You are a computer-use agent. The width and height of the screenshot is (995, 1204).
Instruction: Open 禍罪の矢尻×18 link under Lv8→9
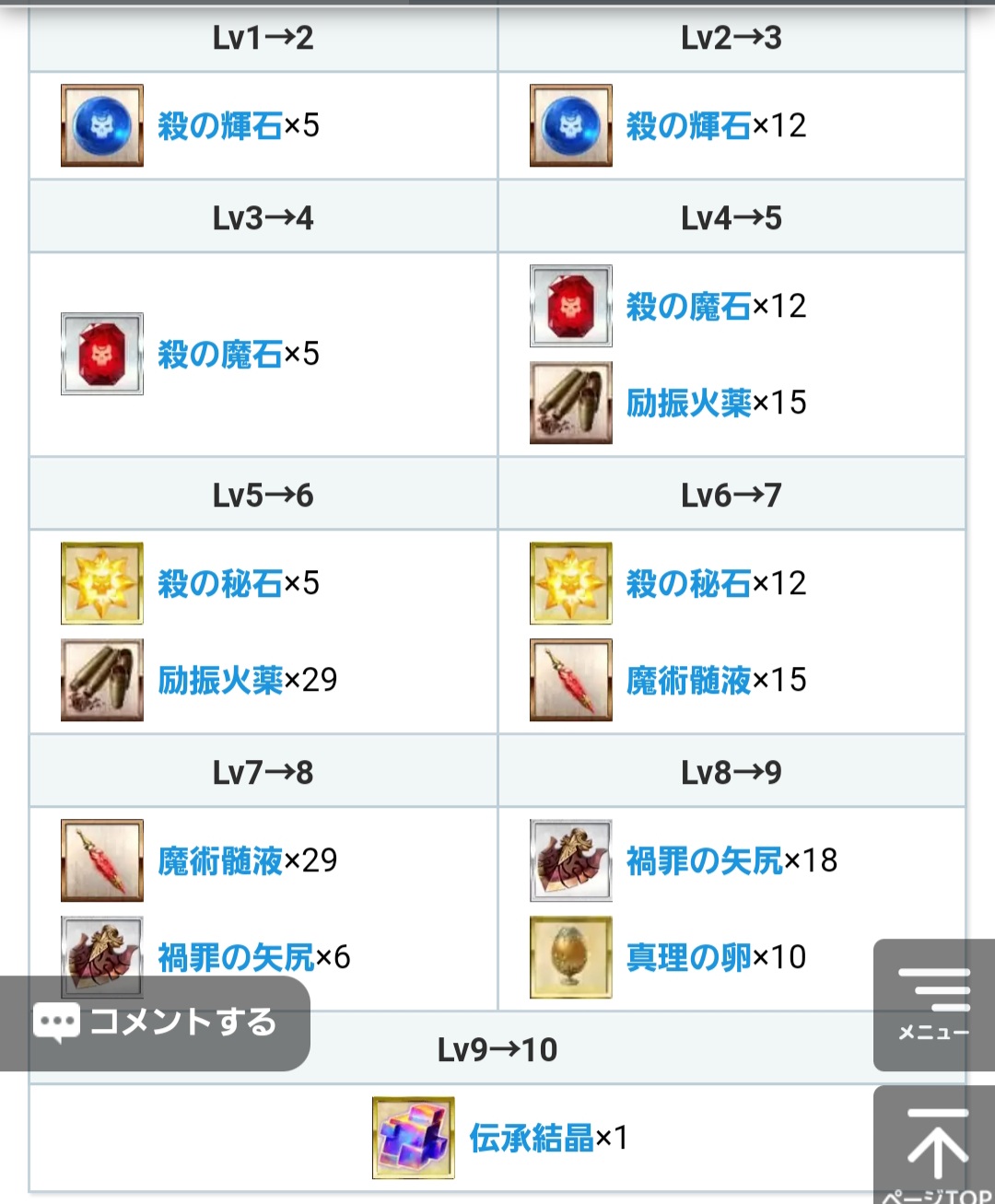point(704,861)
